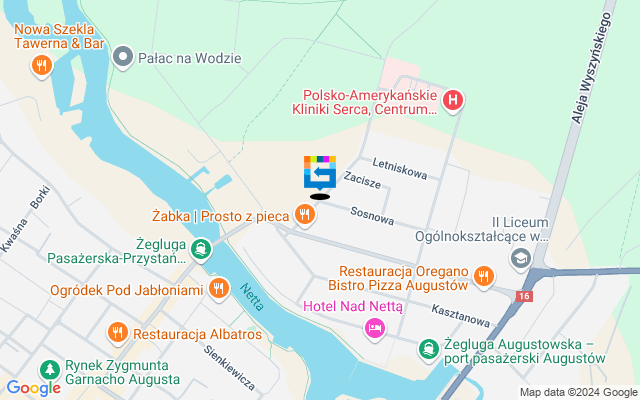Select Żegluga Augustowska port pasażerski marker
This screenshot has width=640, height=400.
(427, 348)
